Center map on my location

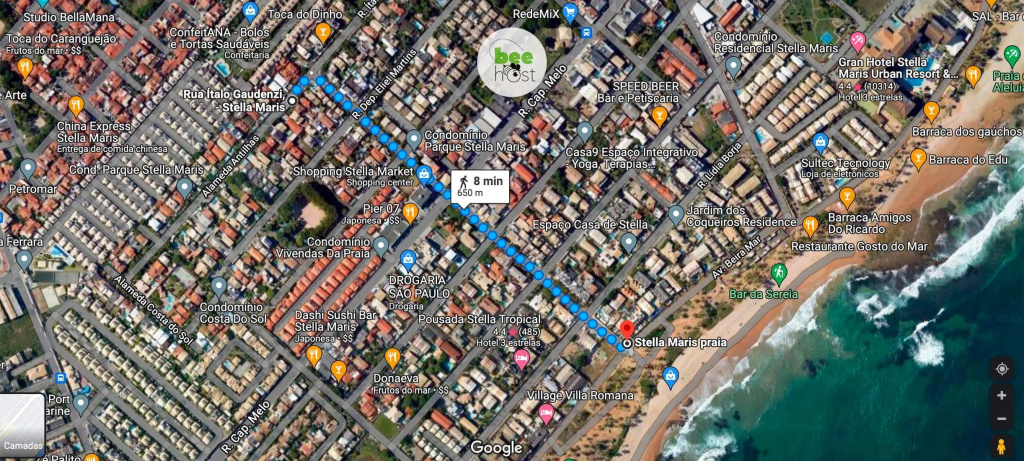point(1001,369)
